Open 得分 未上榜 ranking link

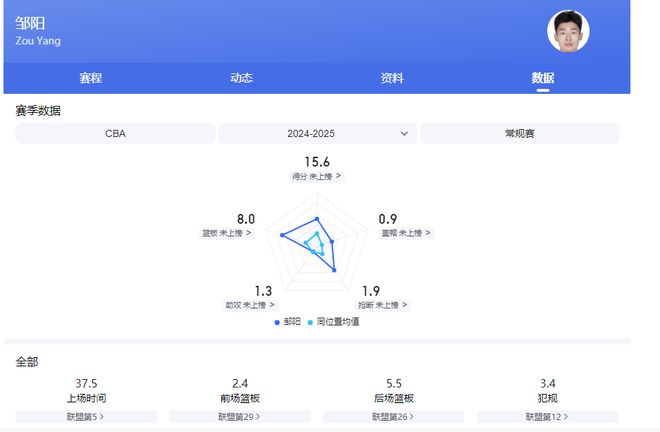click(x=316, y=176)
